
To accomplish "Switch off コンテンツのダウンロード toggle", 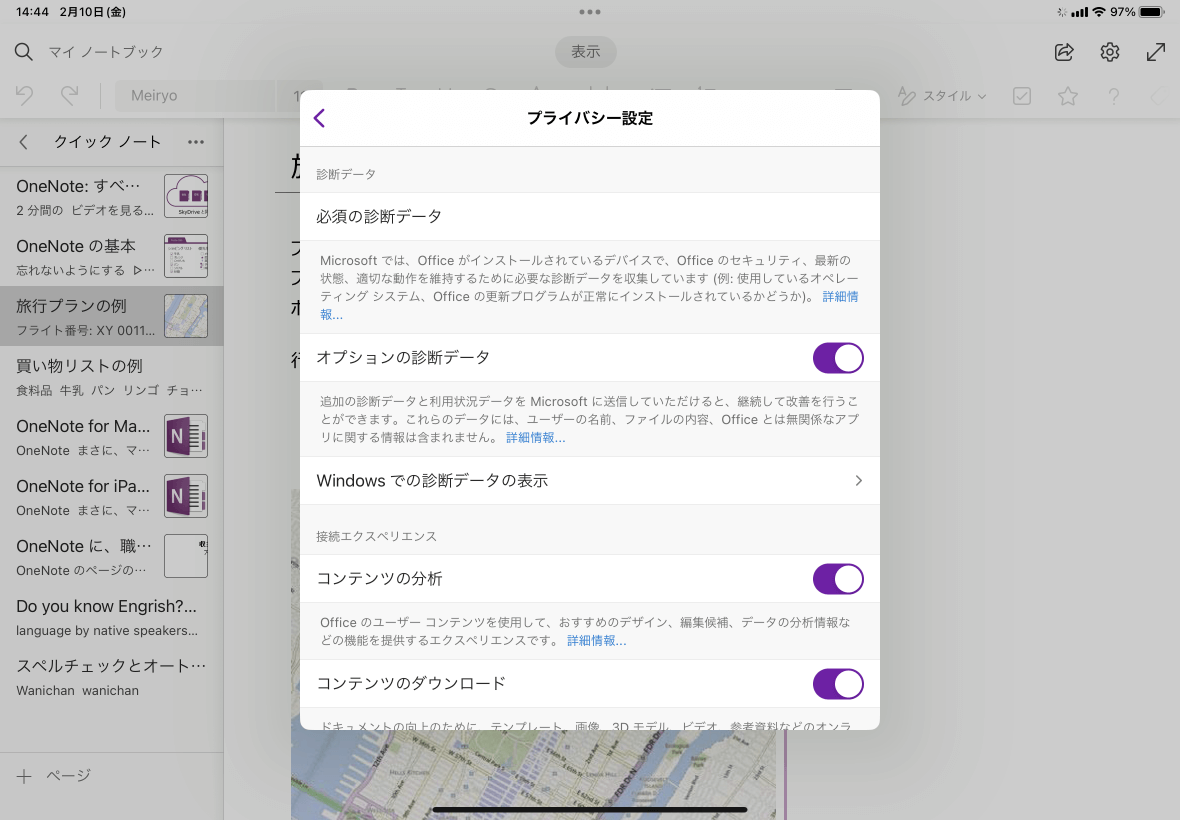I will (x=837, y=684).
